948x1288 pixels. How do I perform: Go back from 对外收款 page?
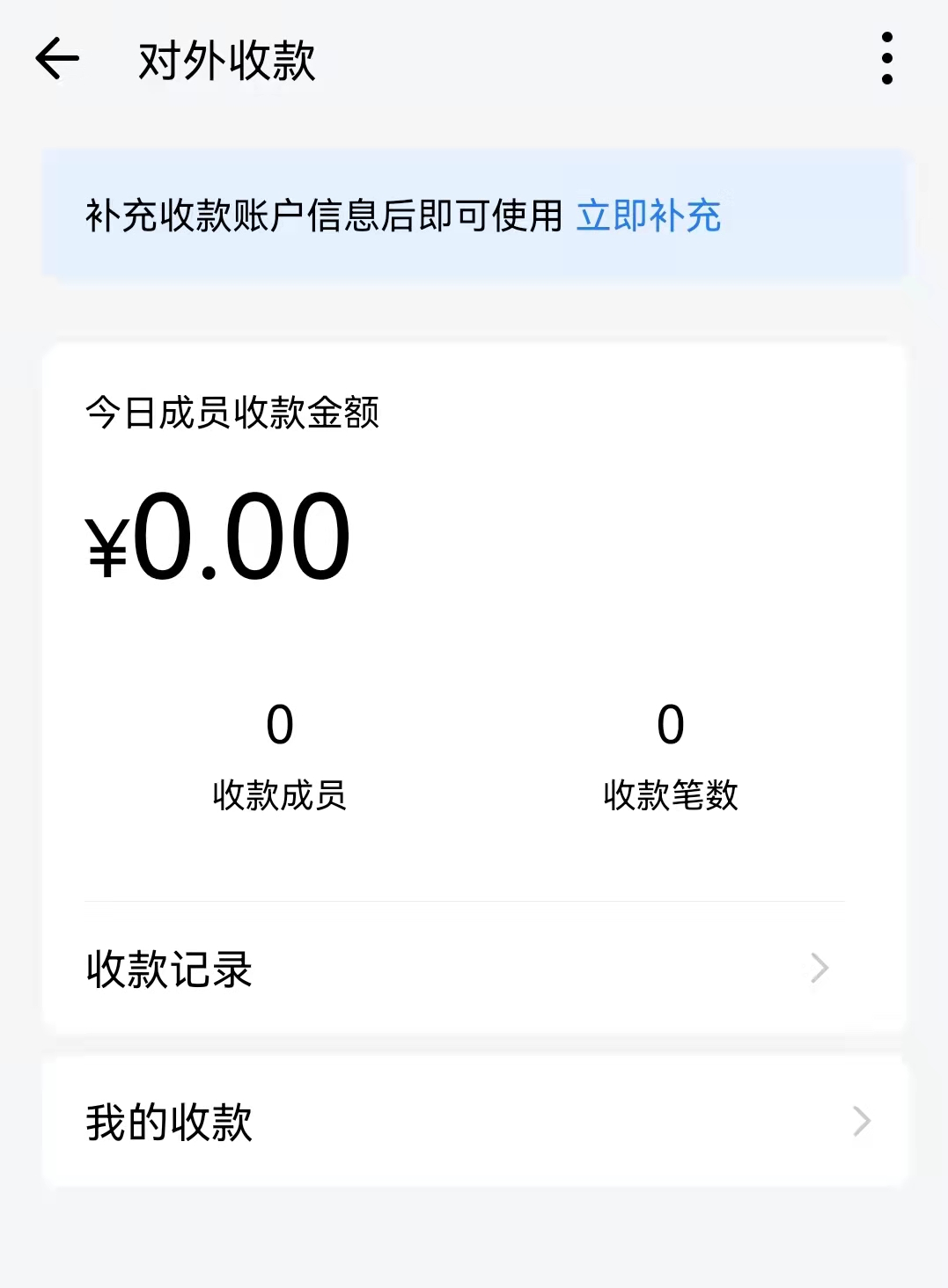(57, 59)
